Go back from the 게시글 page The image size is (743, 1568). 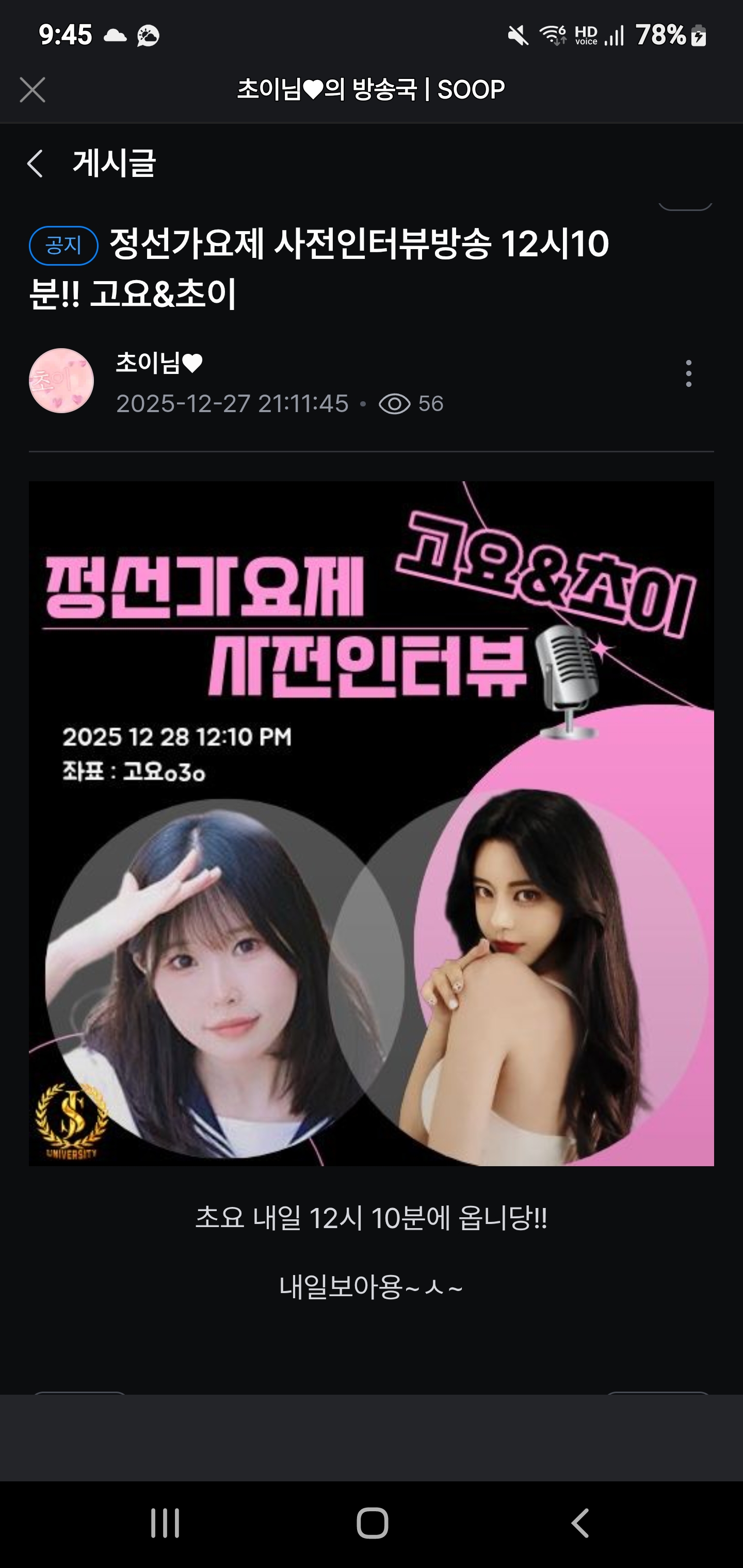point(35,164)
